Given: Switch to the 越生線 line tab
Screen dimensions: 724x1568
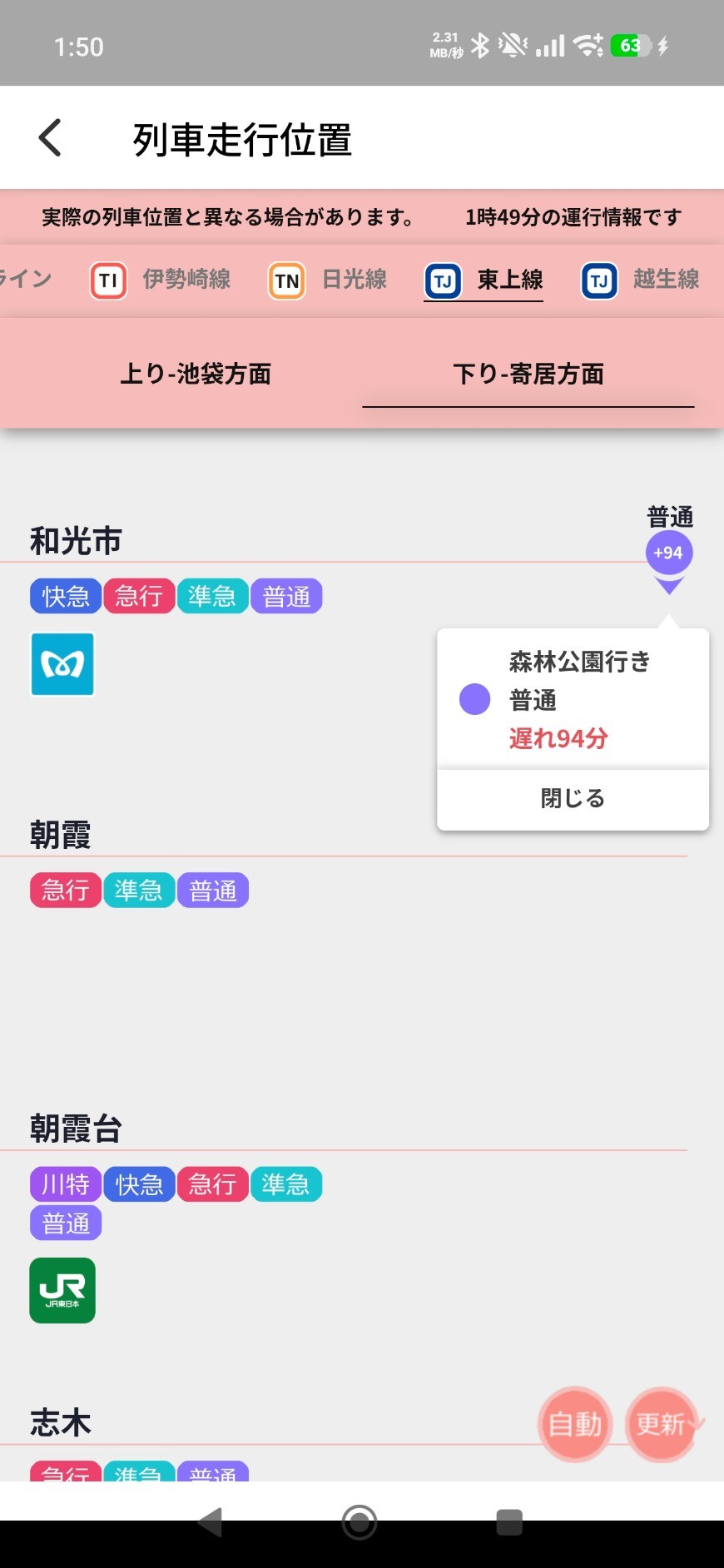Looking at the screenshot, I should [640, 280].
